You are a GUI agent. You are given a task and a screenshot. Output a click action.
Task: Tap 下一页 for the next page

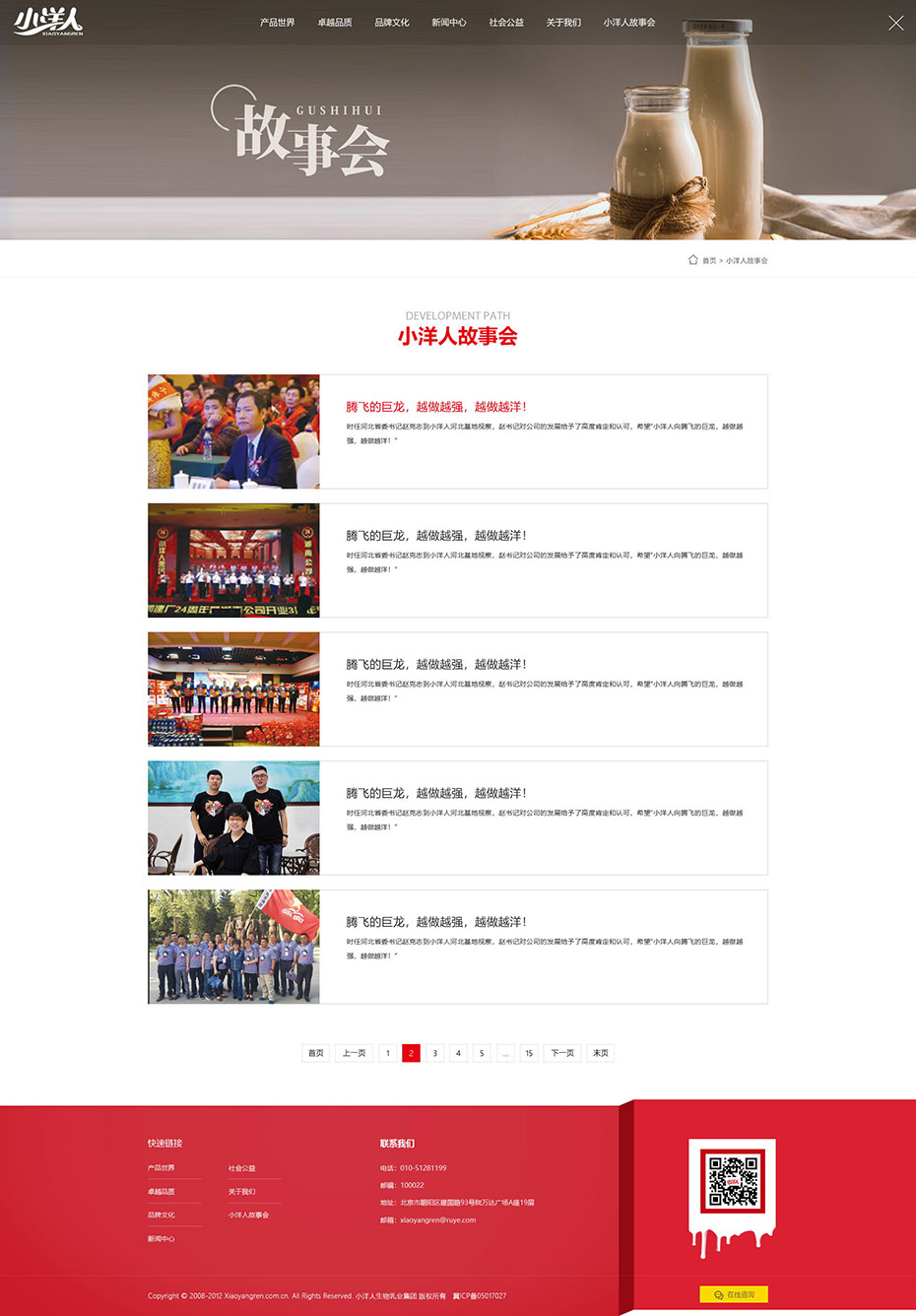[x=562, y=1053]
